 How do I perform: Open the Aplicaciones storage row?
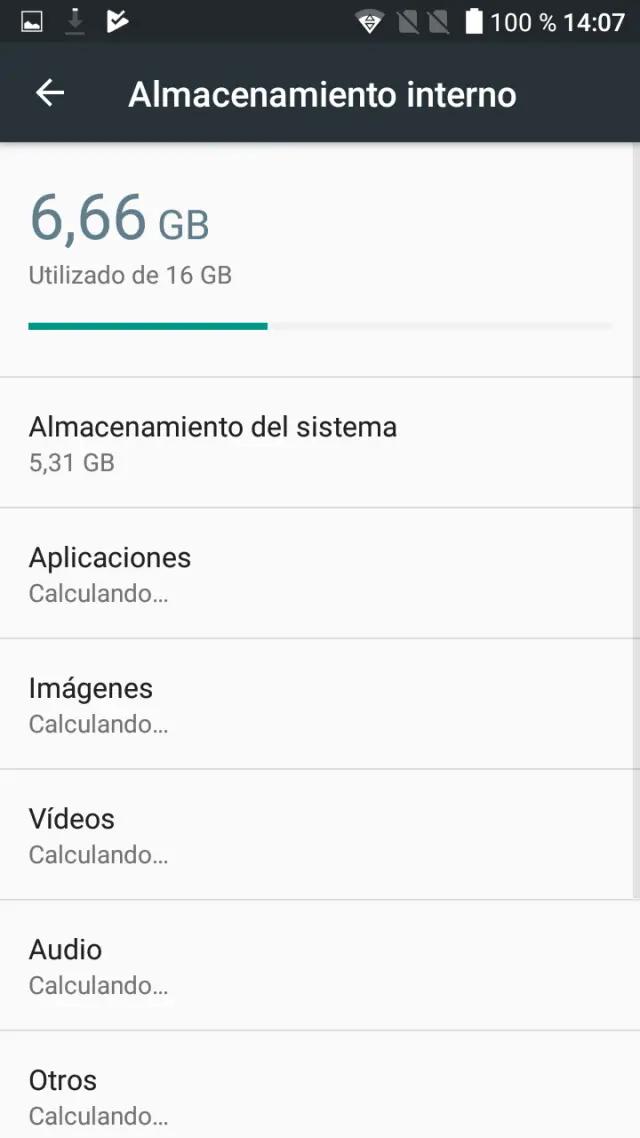pos(318,574)
